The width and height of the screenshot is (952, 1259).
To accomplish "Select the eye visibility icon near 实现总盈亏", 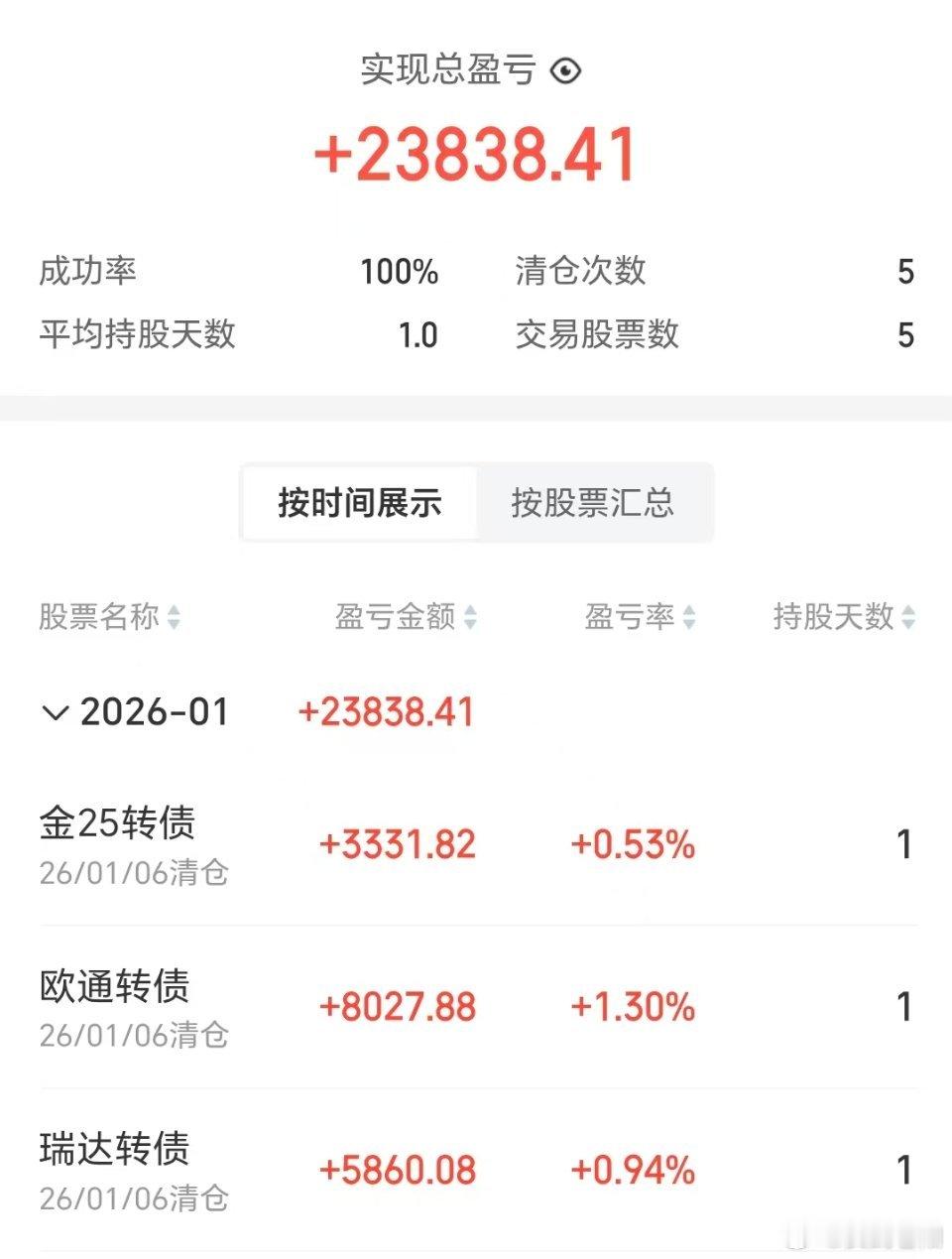I will point(564,69).
